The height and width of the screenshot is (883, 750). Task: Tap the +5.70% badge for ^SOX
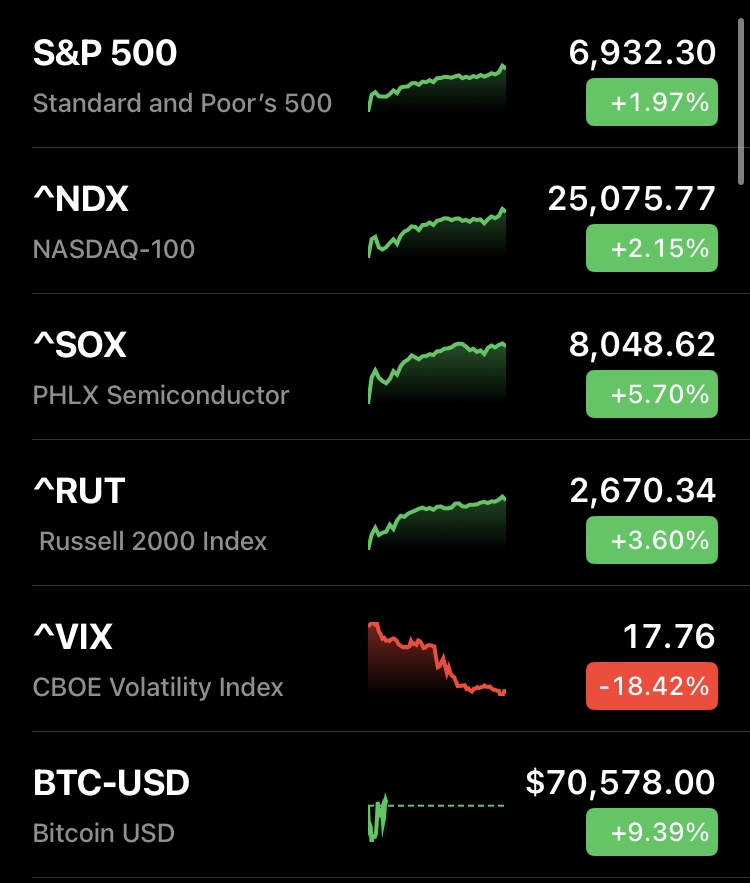pos(651,394)
